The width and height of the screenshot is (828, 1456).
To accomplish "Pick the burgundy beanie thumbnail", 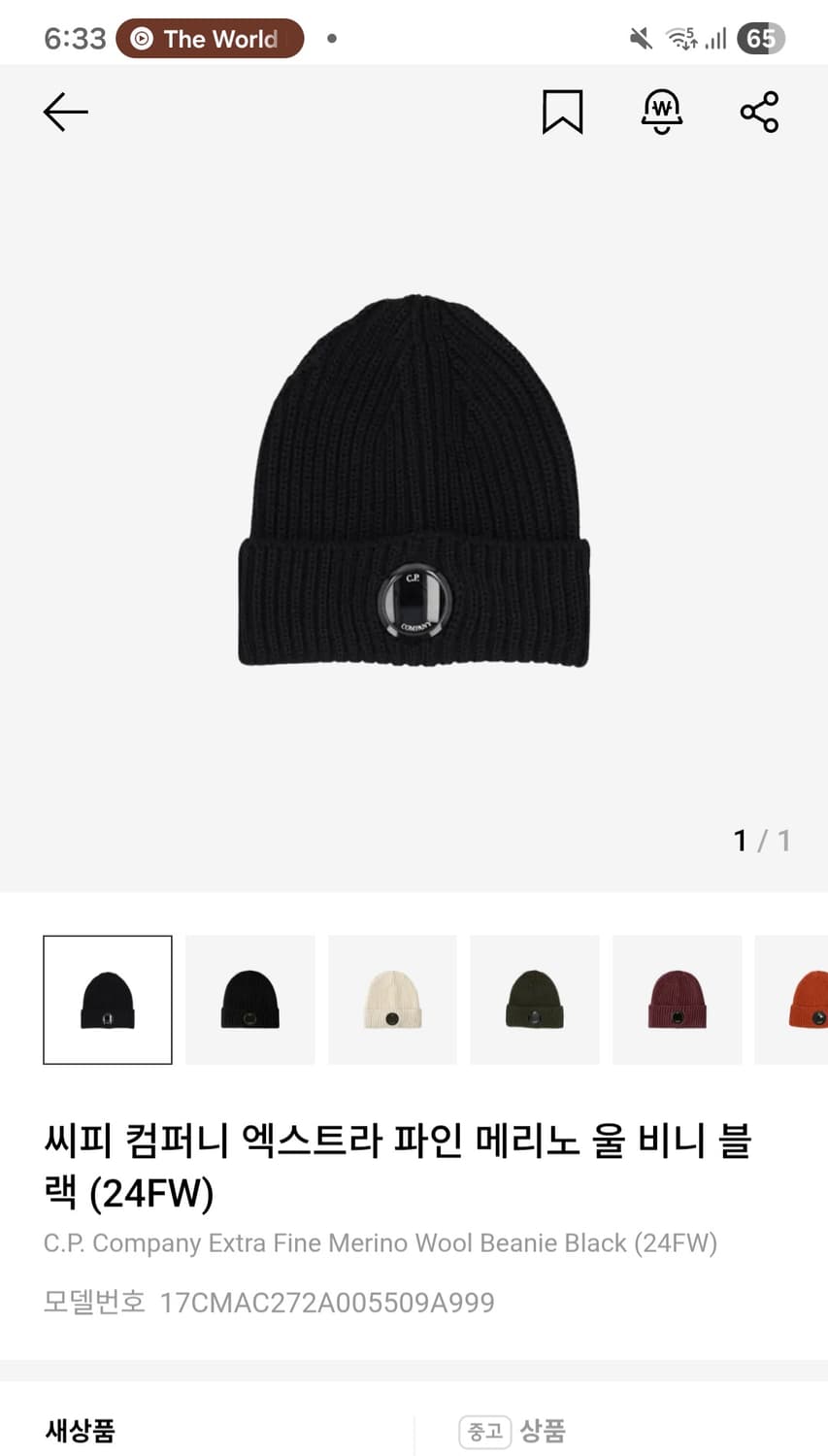I will click(x=677, y=999).
